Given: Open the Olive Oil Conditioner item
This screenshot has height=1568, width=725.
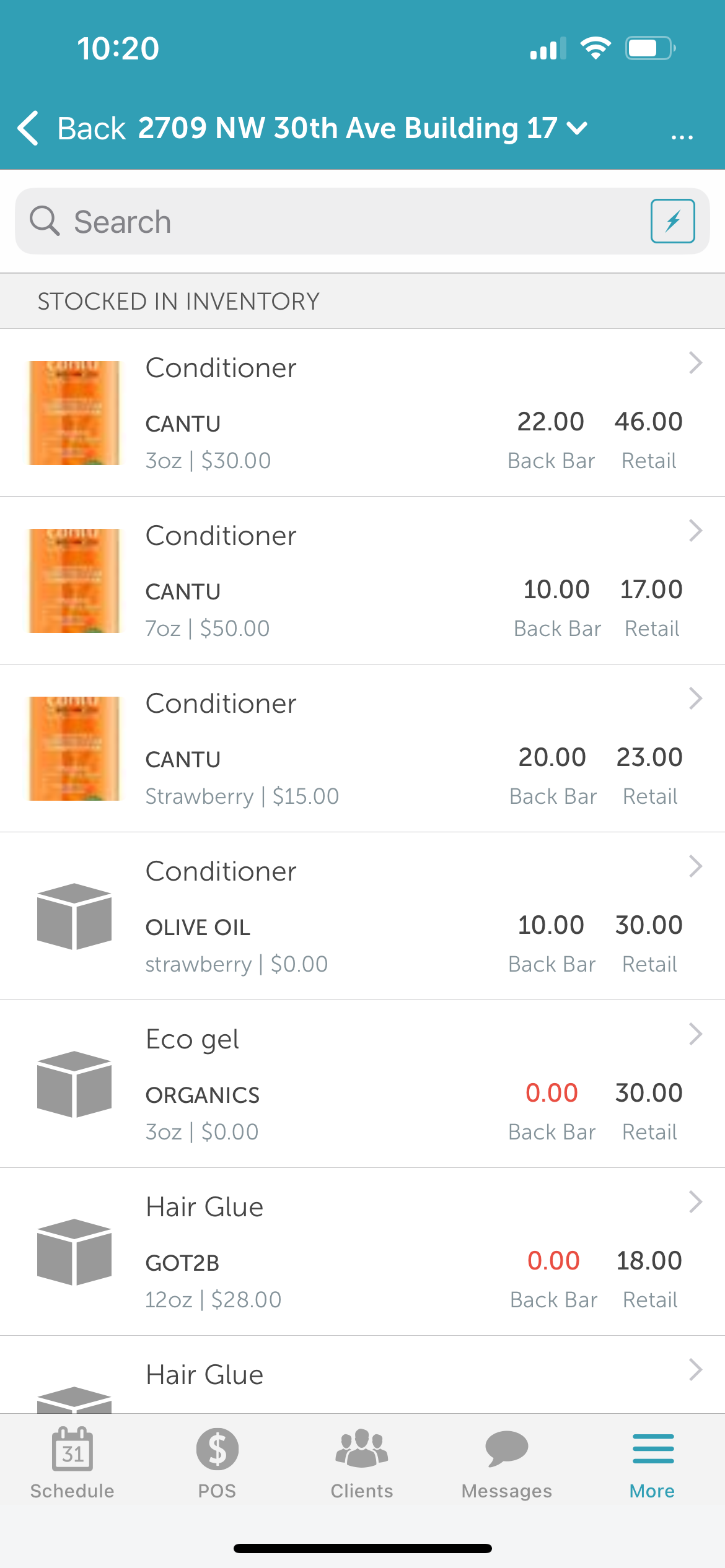Looking at the screenshot, I should coord(362,916).
